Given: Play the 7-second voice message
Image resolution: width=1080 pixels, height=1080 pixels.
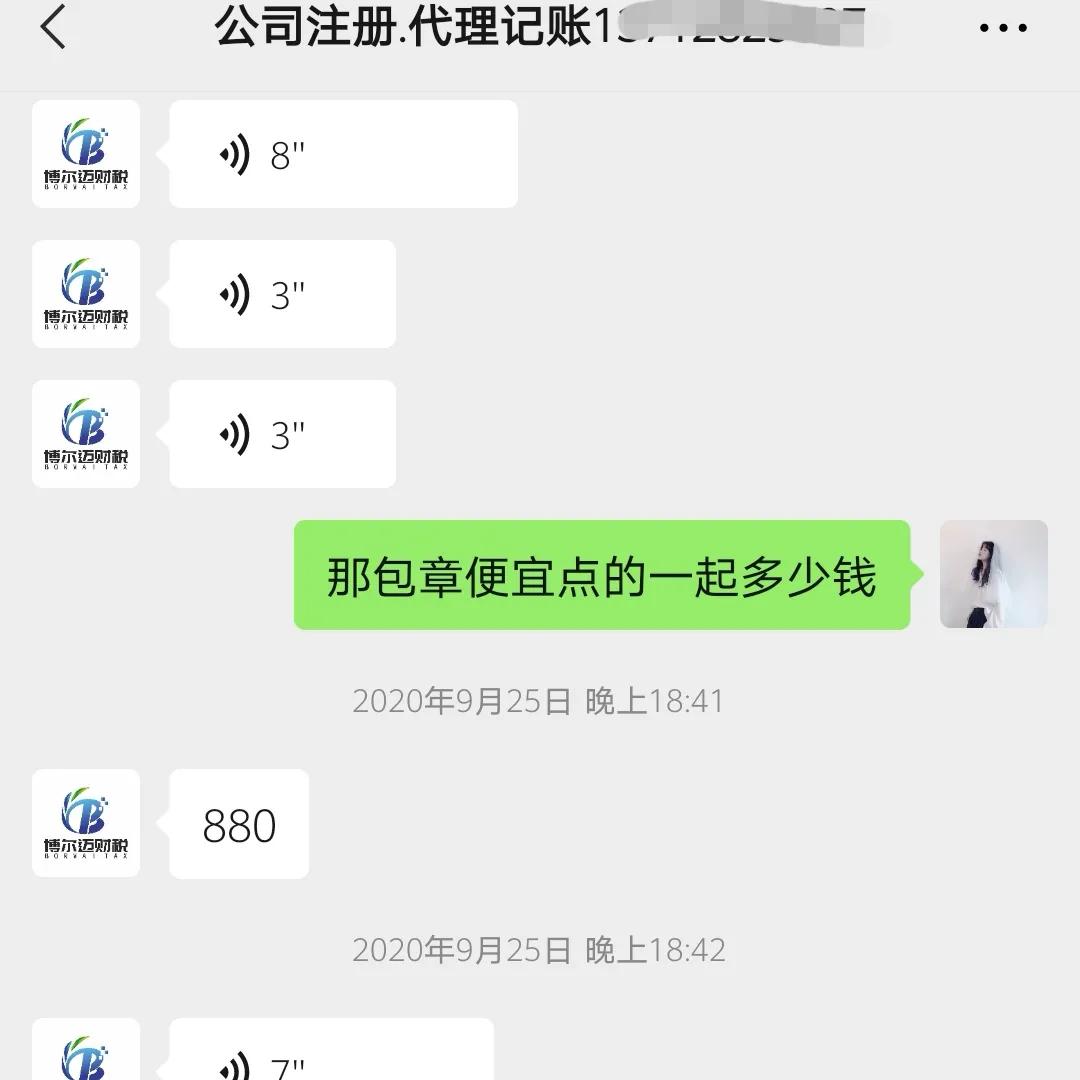Looking at the screenshot, I should [x=331, y=1055].
